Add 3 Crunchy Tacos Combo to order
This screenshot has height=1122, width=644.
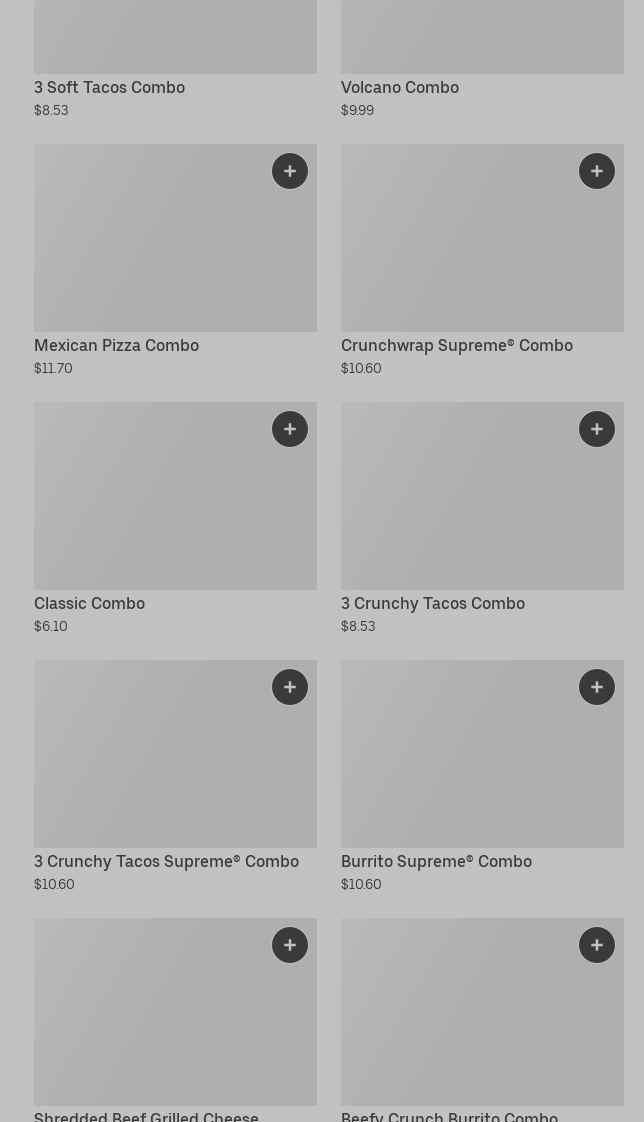[x=597, y=429]
